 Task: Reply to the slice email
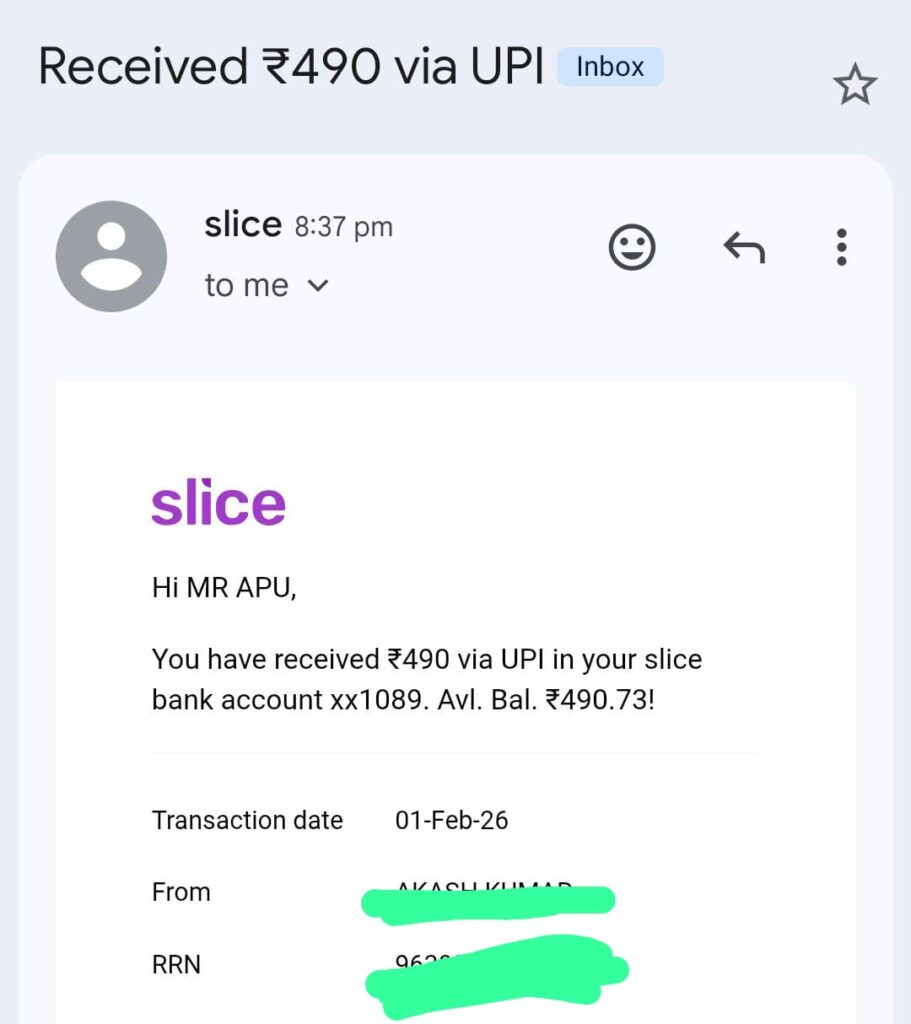click(743, 247)
